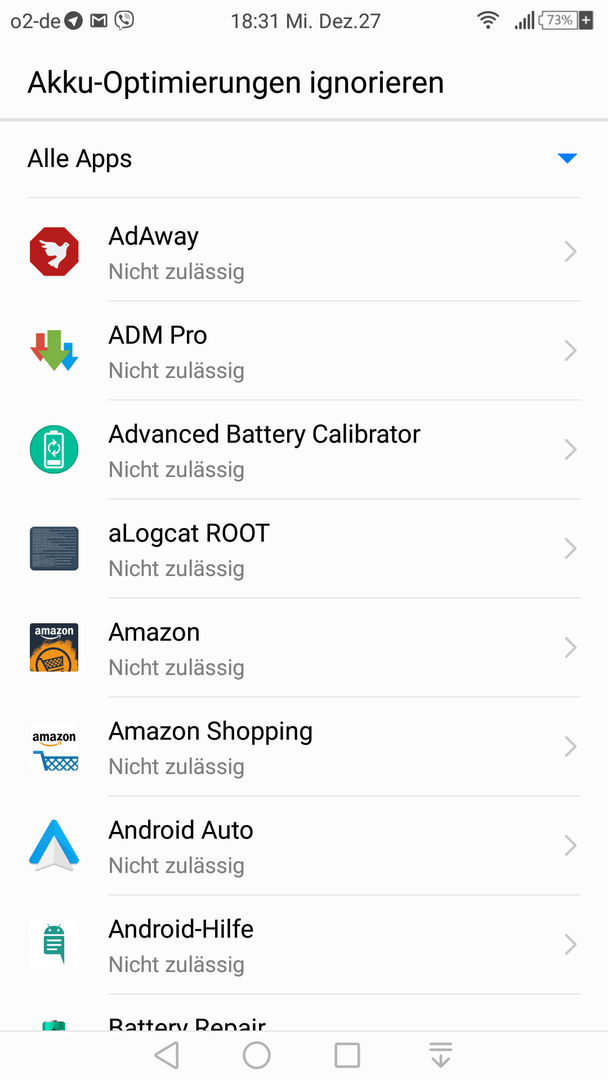Select Android Auto from the list
The height and width of the screenshot is (1080, 608).
click(304, 846)
